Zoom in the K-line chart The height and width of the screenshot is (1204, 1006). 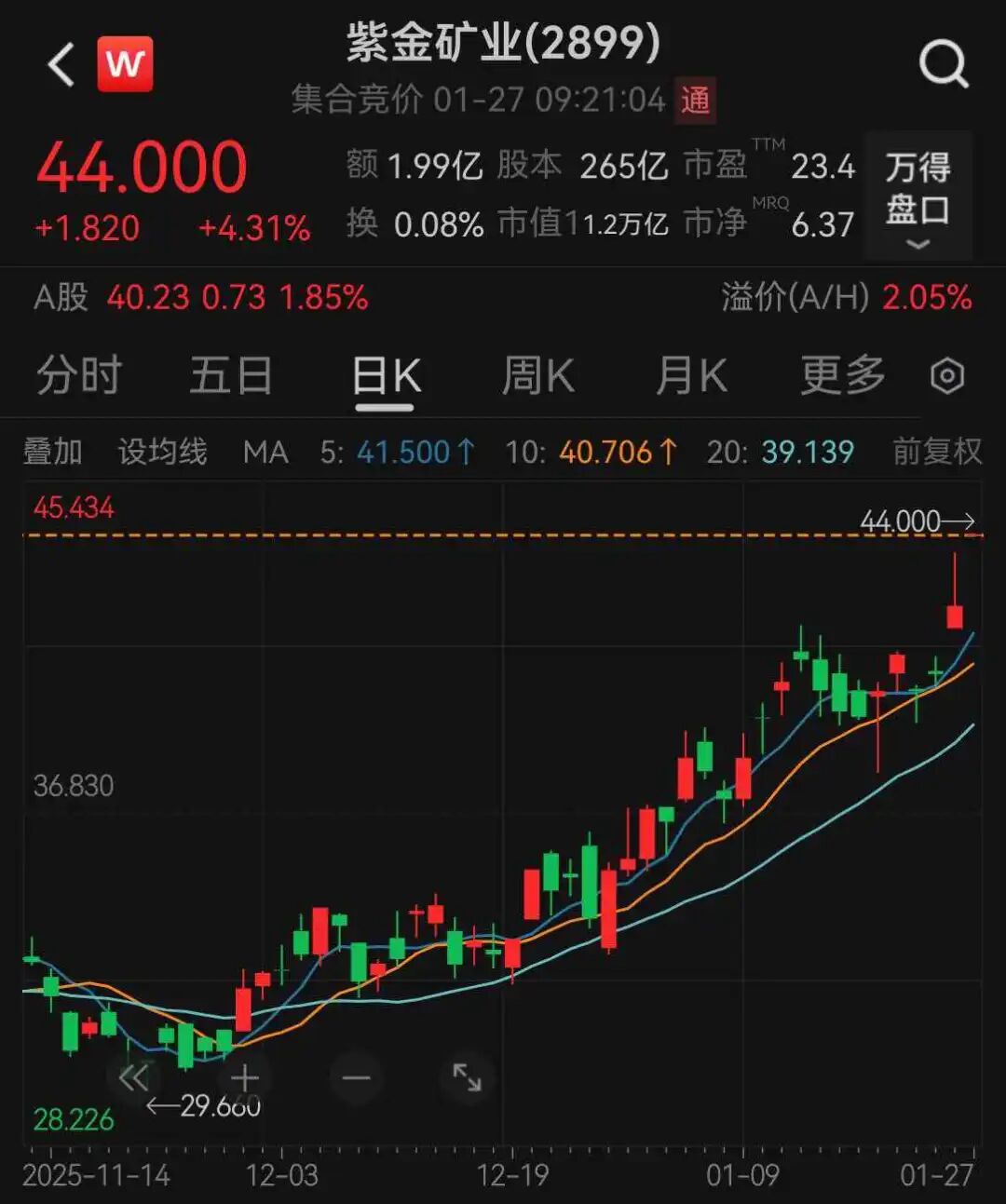245,1078
